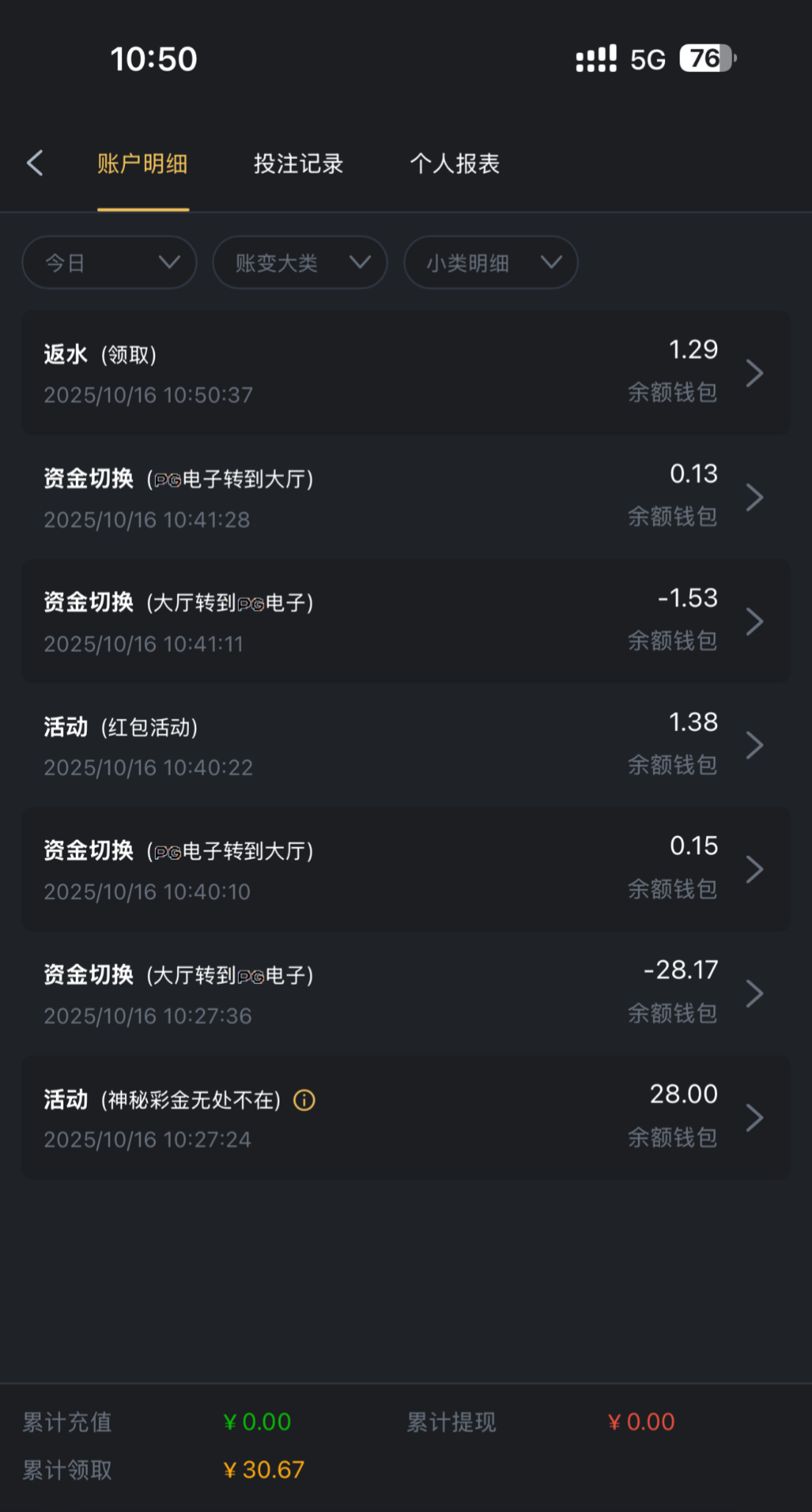Open the -1.53 大厅转到PG电子 transfer
This screenshot has height=1512, width=812.
406,621
